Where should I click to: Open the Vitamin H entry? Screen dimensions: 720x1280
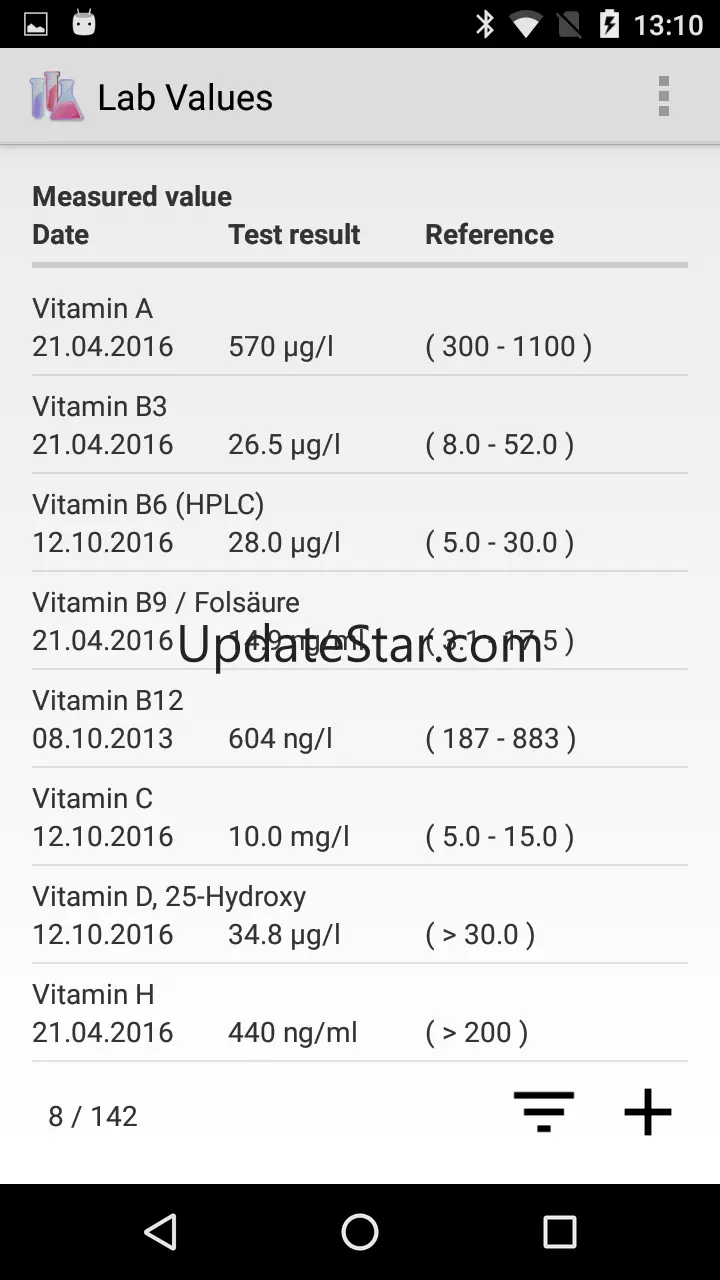pyautogui.click(x=359, y=1014)
